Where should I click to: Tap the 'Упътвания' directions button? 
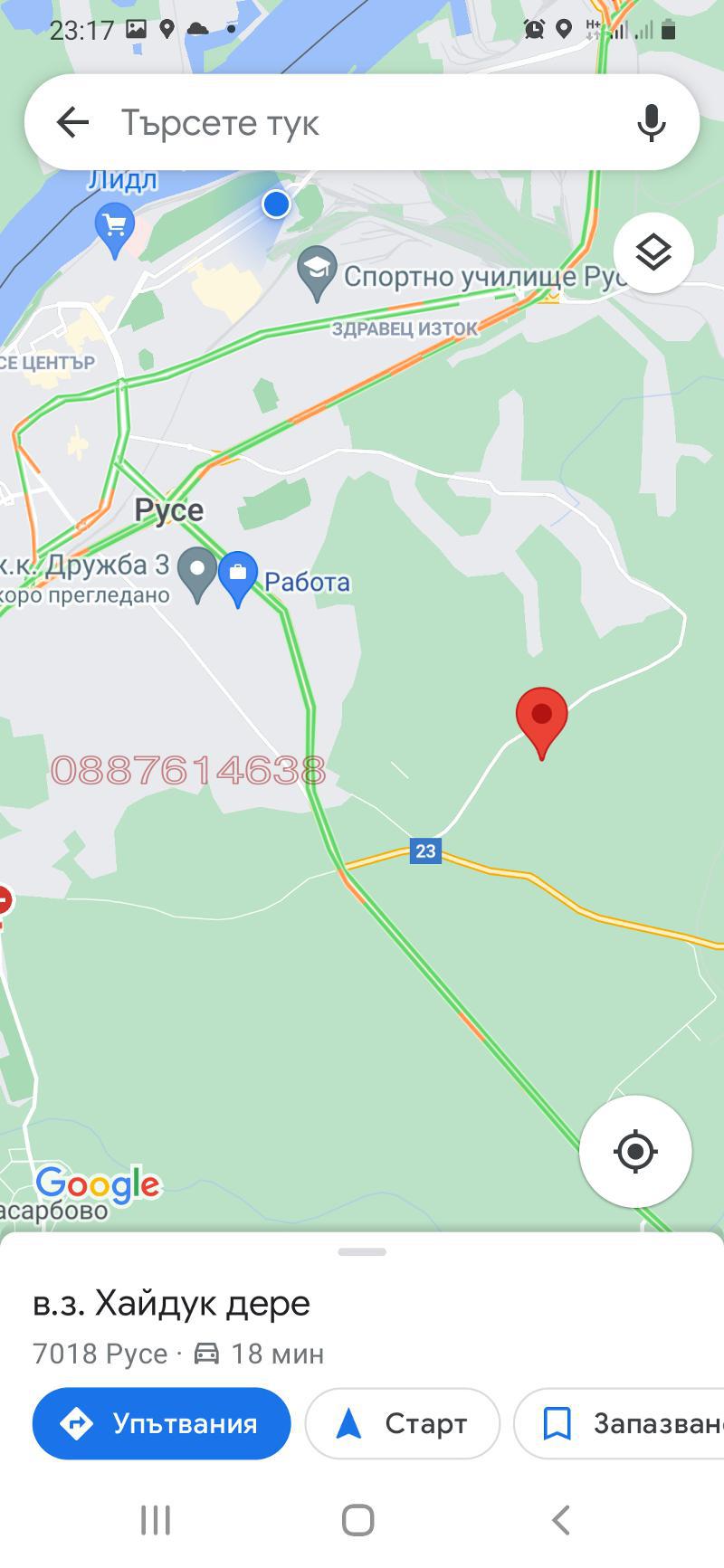[x=161, y=1423]
